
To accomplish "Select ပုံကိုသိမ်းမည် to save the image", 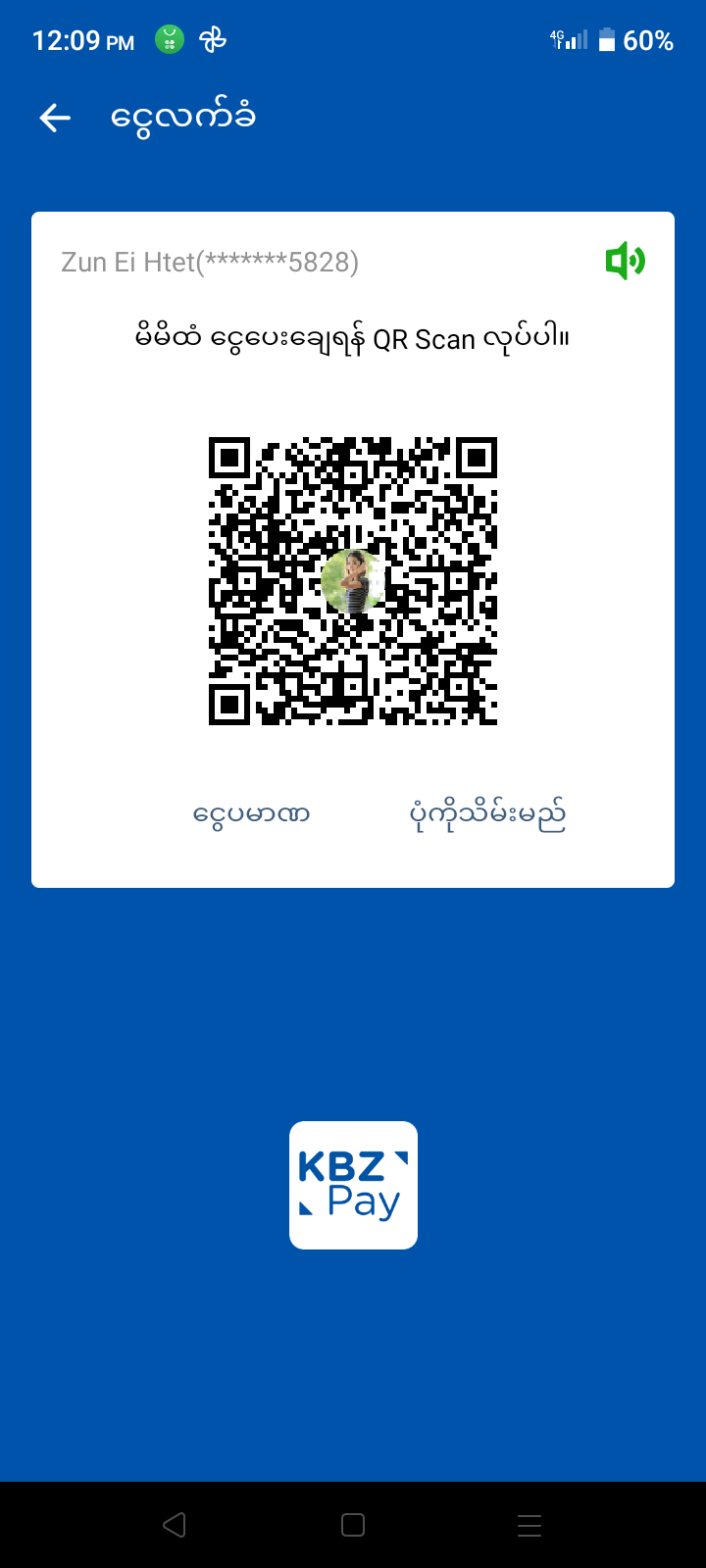I will click(x=487, y=814).
